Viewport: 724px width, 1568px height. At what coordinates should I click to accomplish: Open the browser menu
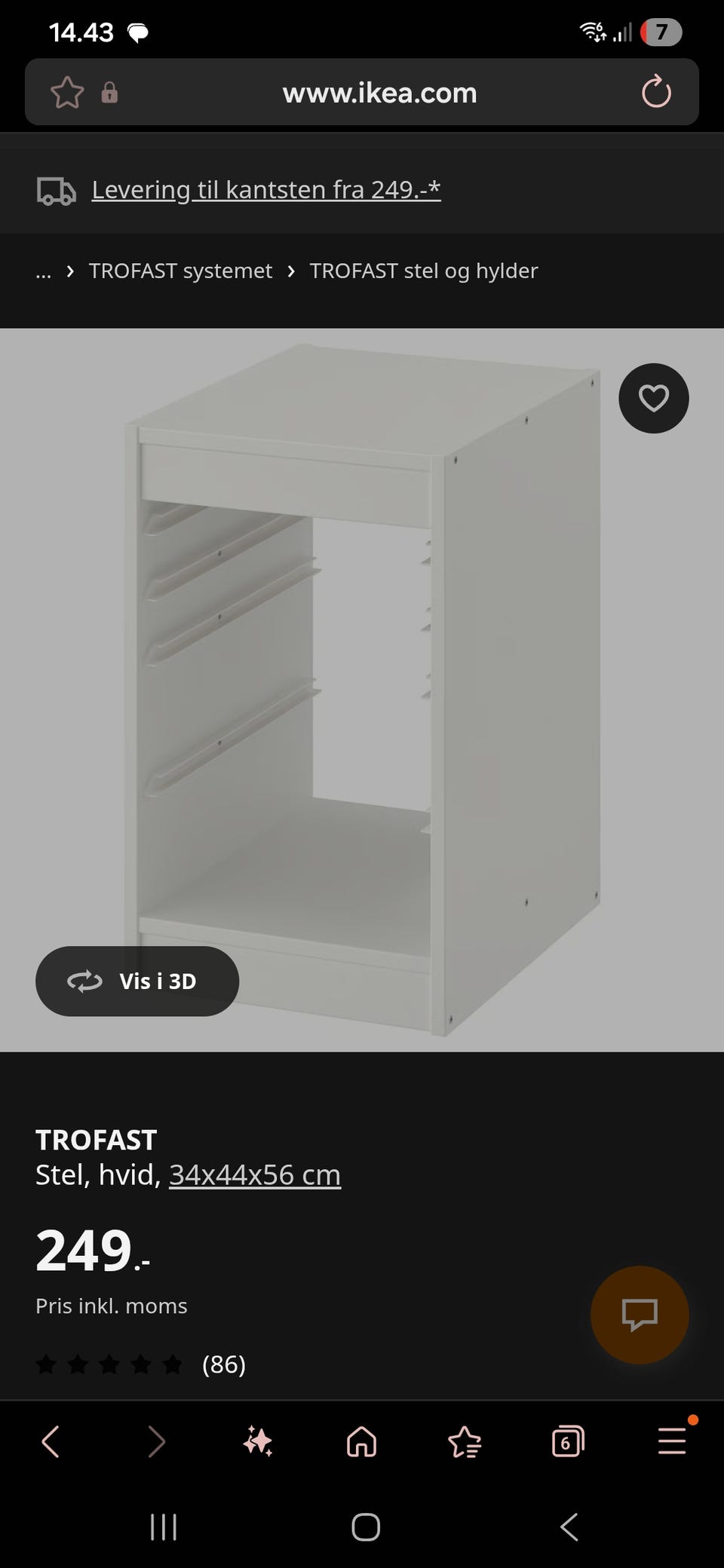671,1441
